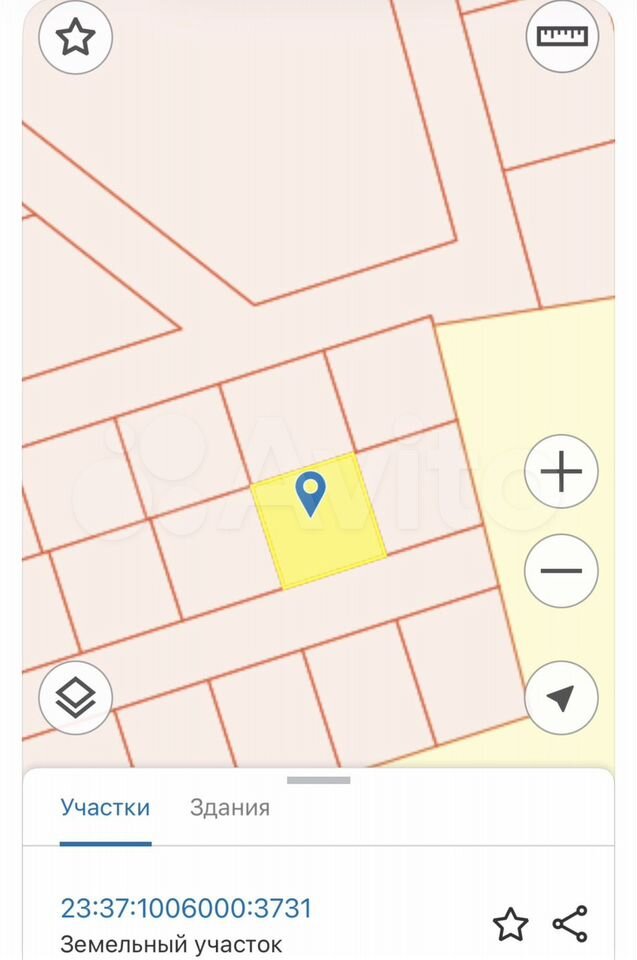Expand the bottom sheet handle

point(318,780)
